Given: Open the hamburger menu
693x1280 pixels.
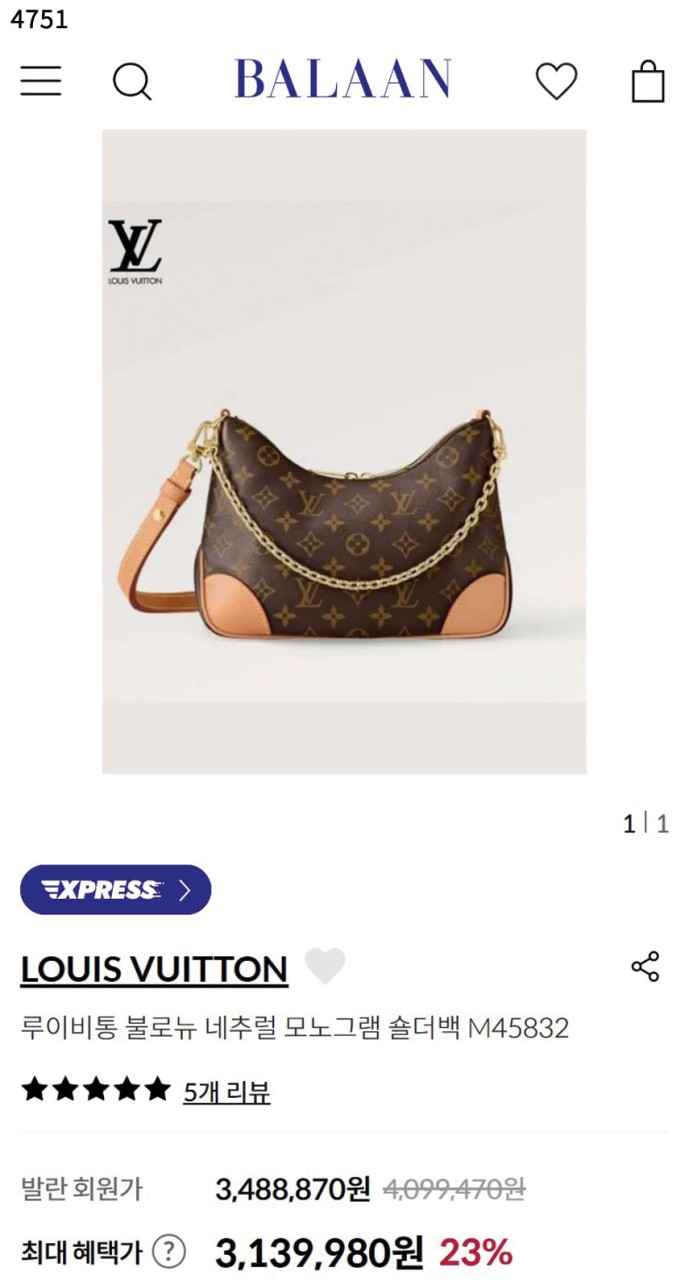Looking at the screenshot, I should click(x=41, y=81).
